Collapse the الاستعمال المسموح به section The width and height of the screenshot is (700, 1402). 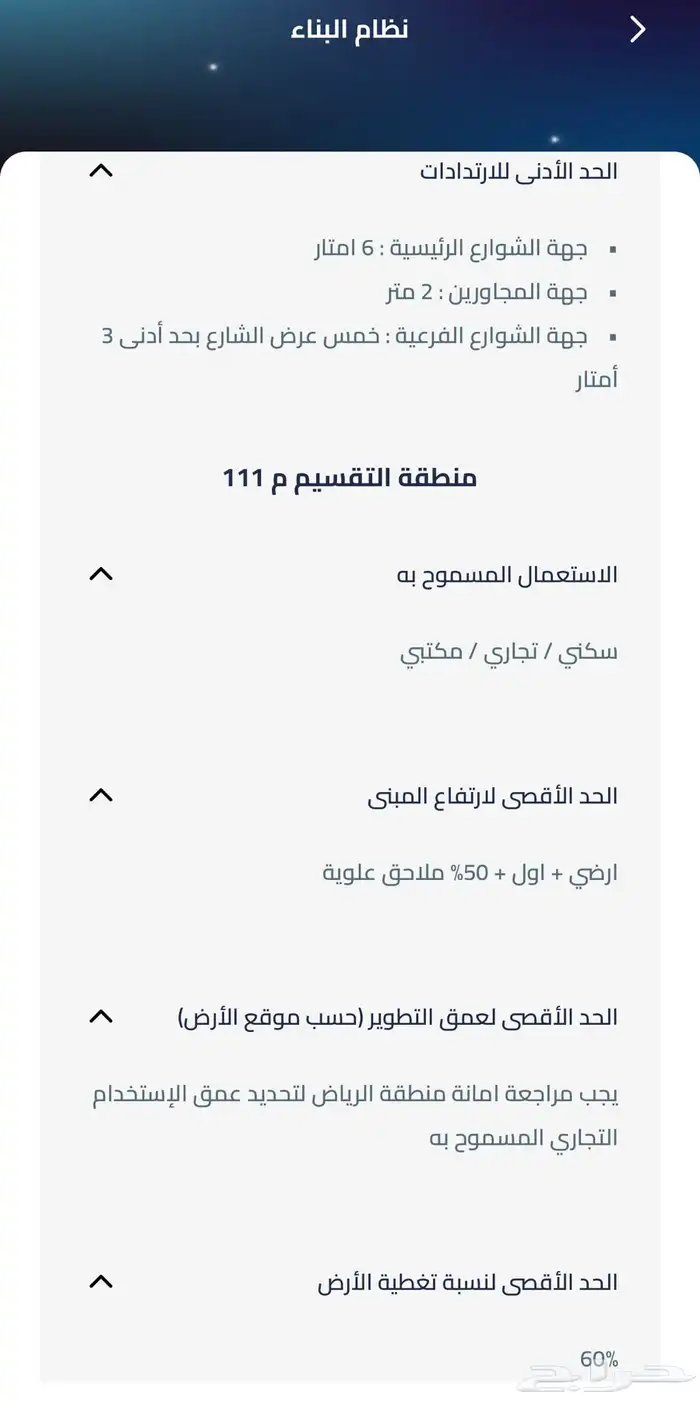click(x=101, y=574)
